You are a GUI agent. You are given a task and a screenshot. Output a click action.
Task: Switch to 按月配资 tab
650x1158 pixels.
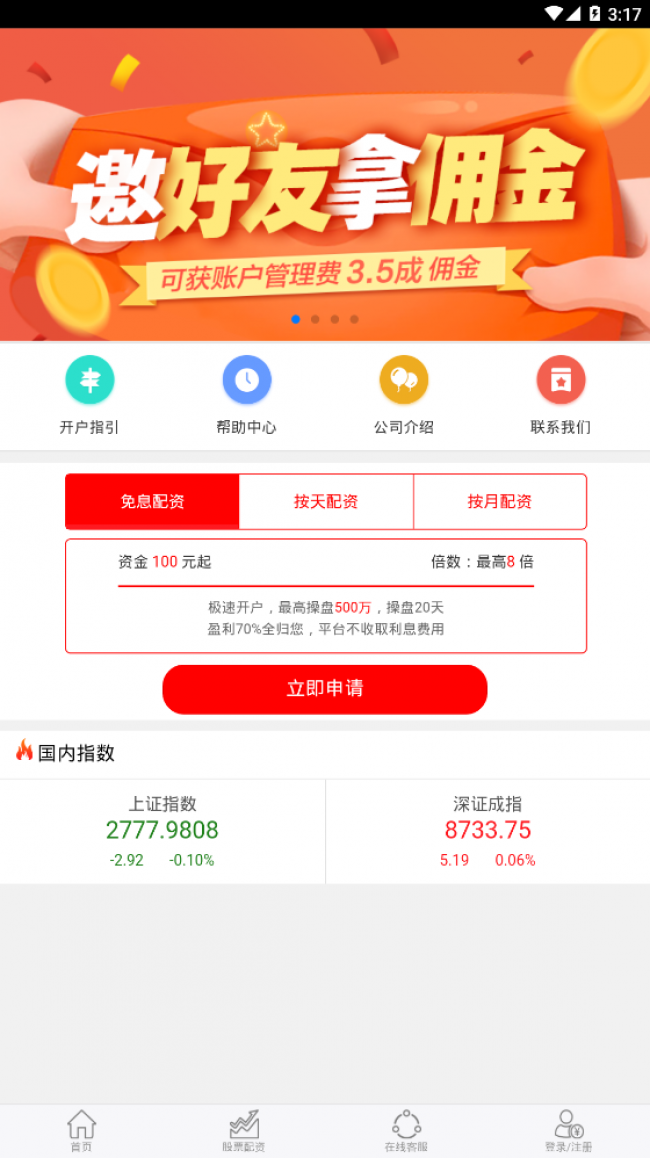[499, 501]
